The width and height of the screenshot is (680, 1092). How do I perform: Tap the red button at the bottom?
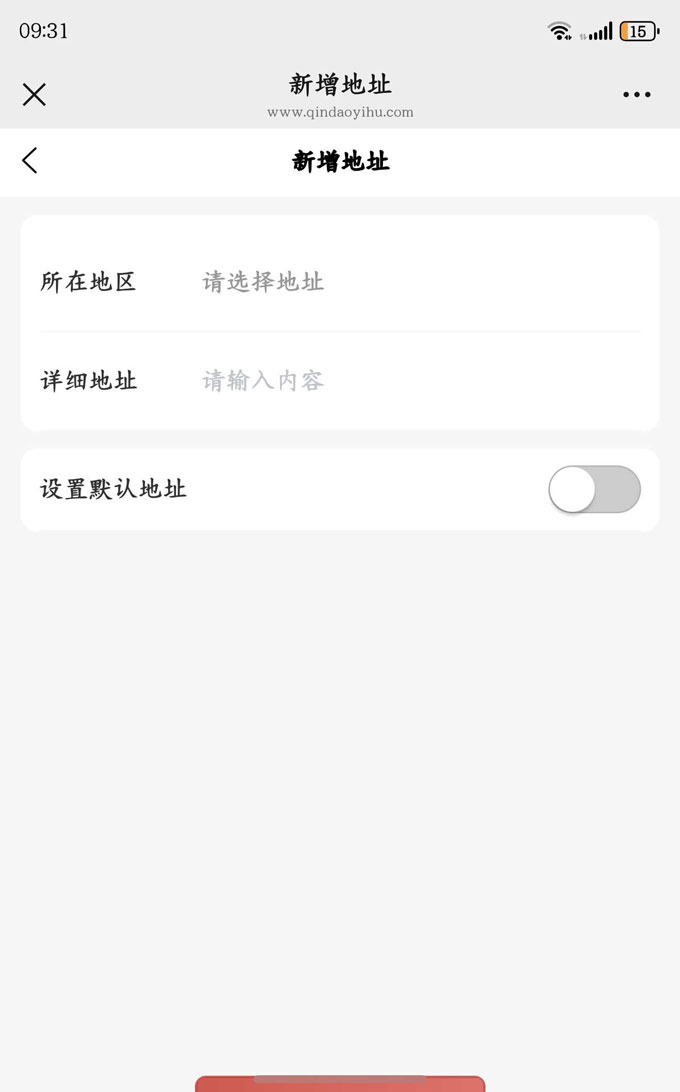(340, 1084)
